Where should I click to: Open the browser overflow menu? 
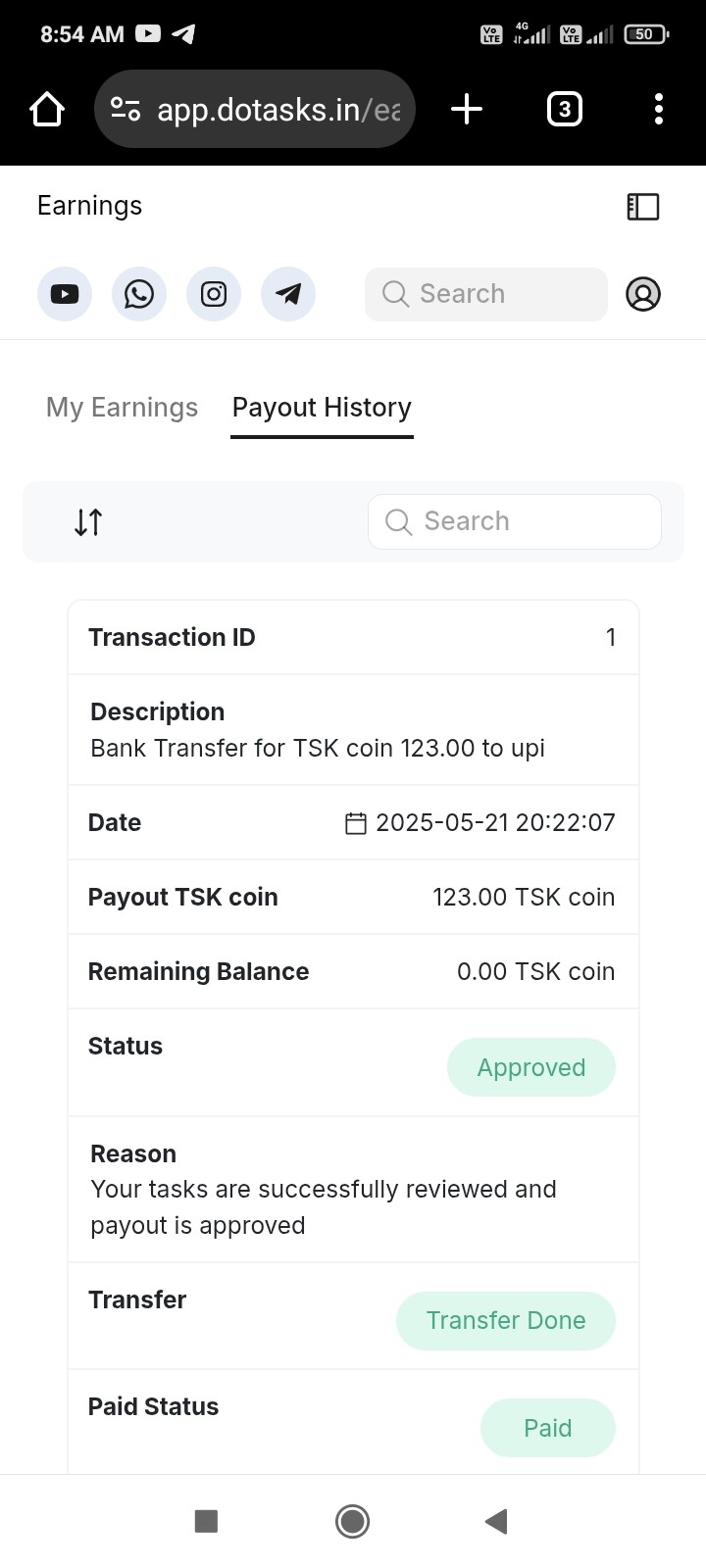point(658,109)
